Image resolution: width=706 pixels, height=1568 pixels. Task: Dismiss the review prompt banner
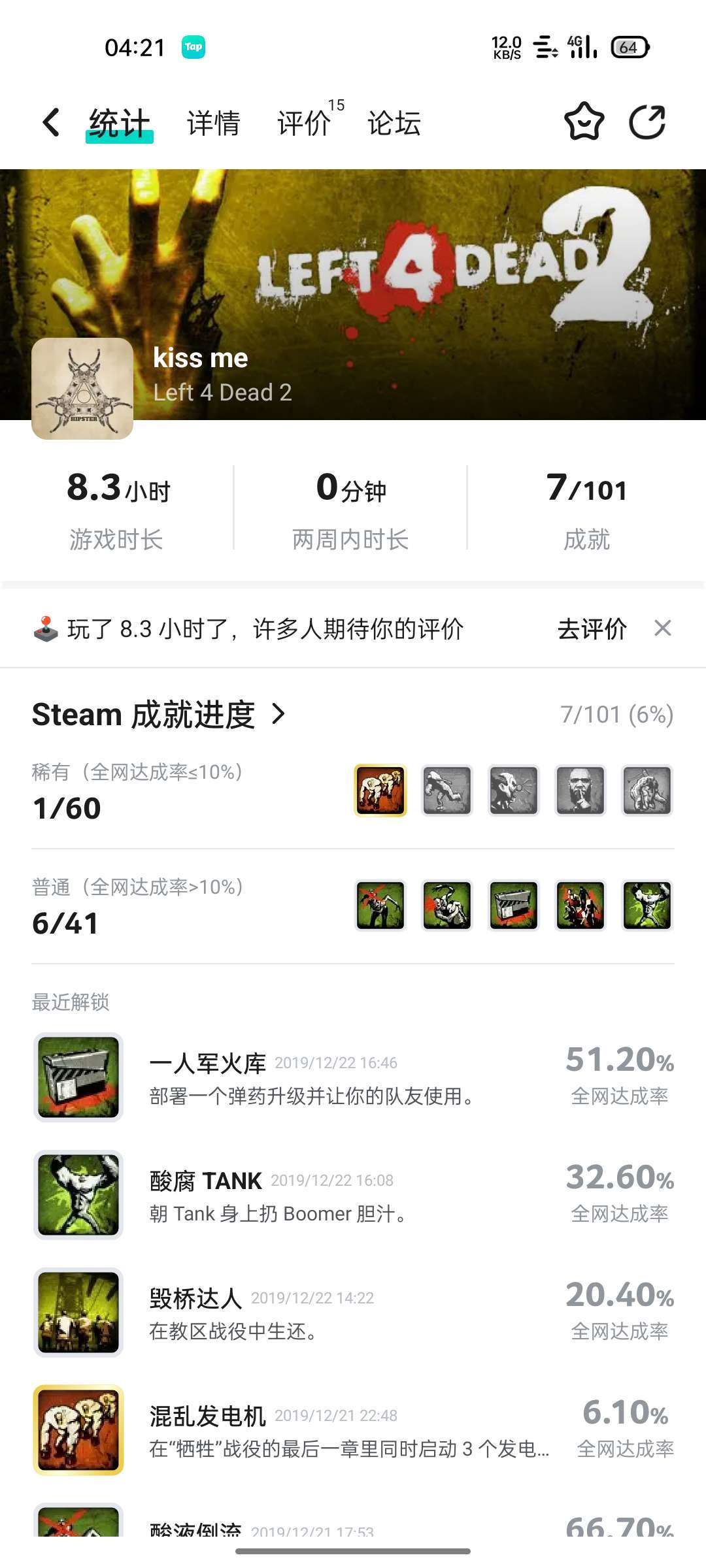663,629
